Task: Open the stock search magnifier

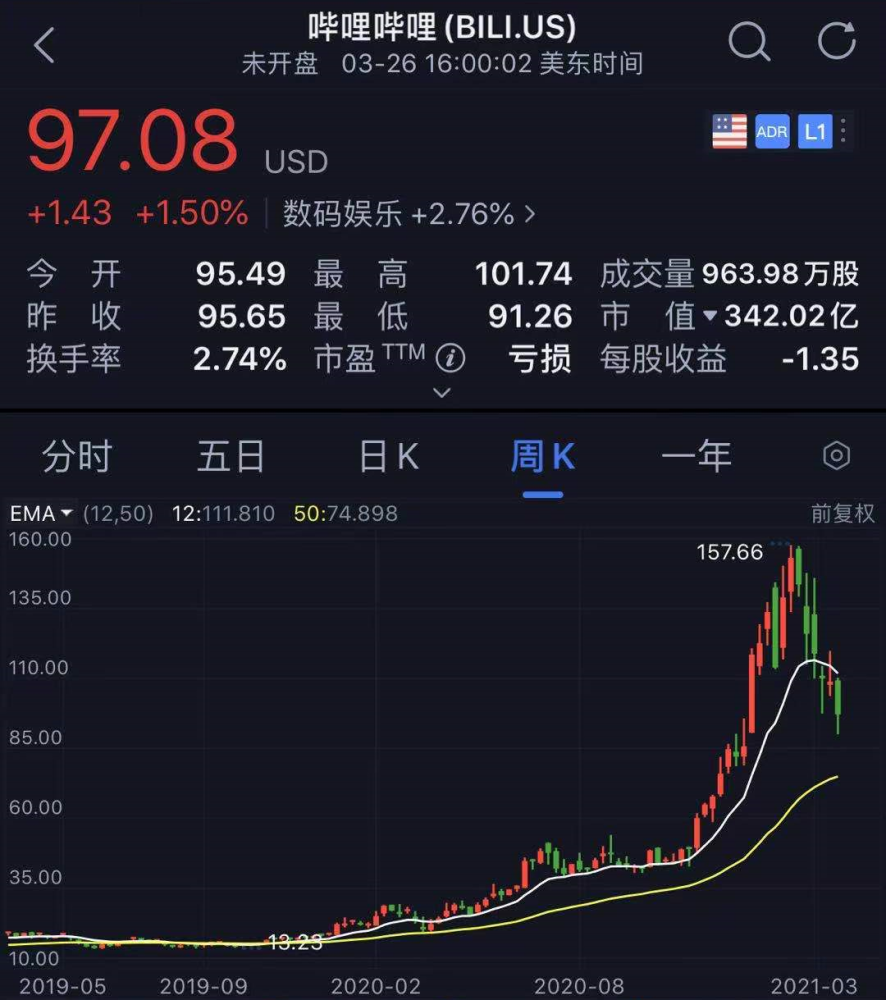Action: 749,42
